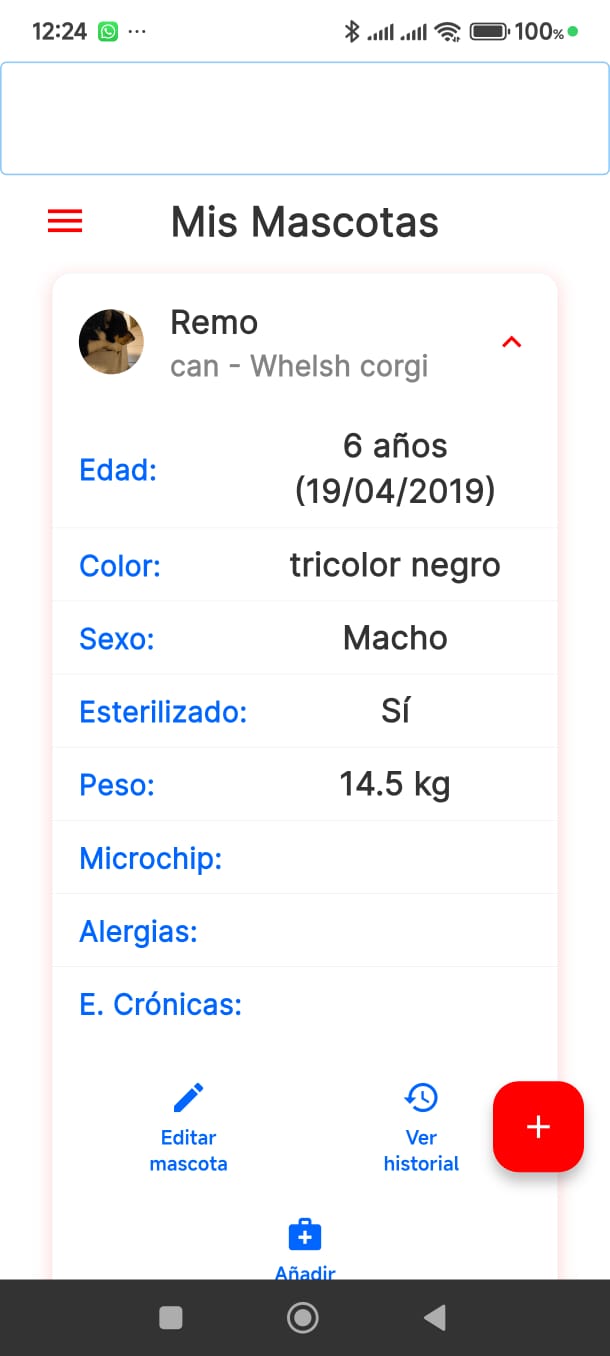The height and width of the screenshot is (1356, 610).
Task: Open Ver historial for Remo
Action: point(421,1127)
